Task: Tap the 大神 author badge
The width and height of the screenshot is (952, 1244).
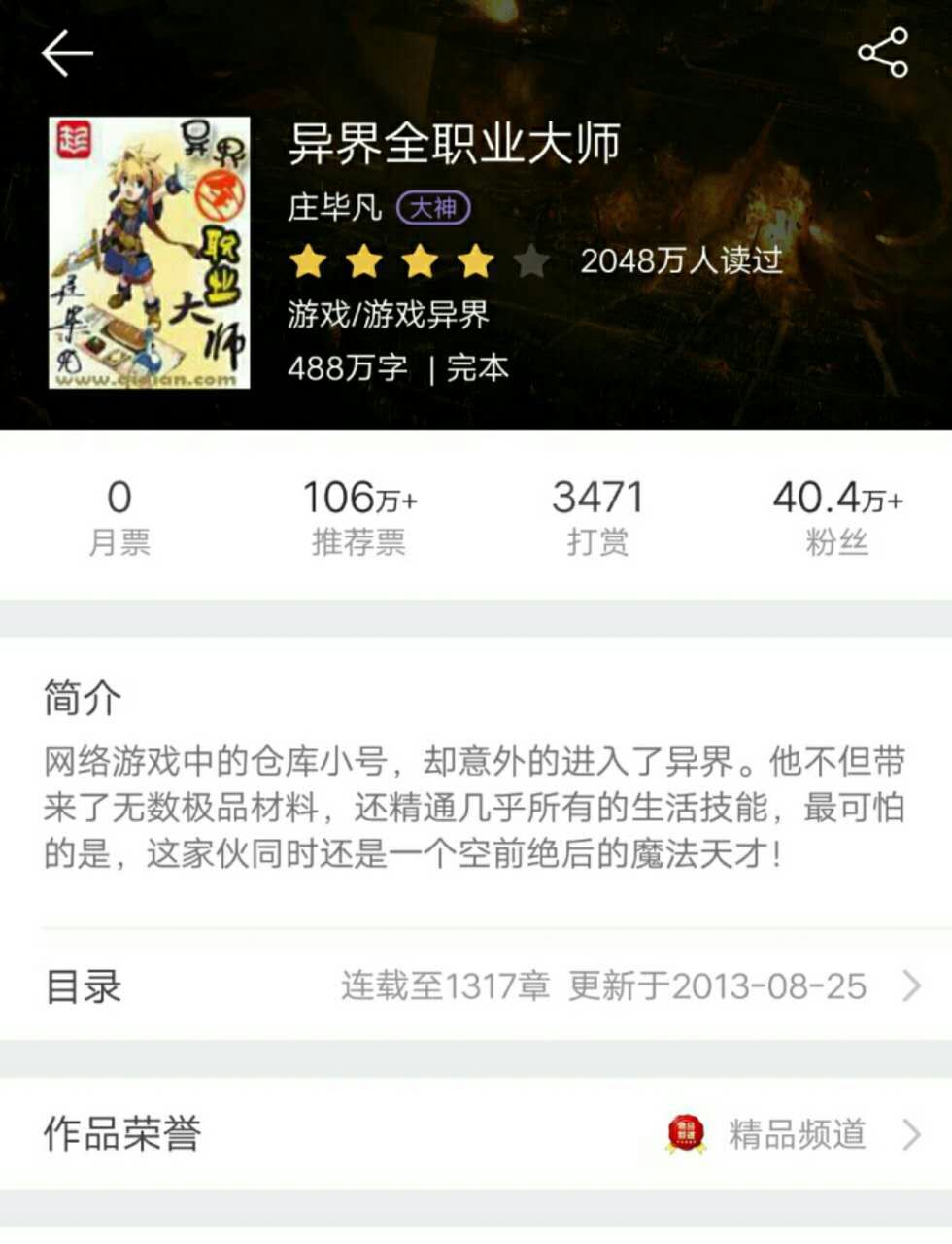Action: point(436,207)
